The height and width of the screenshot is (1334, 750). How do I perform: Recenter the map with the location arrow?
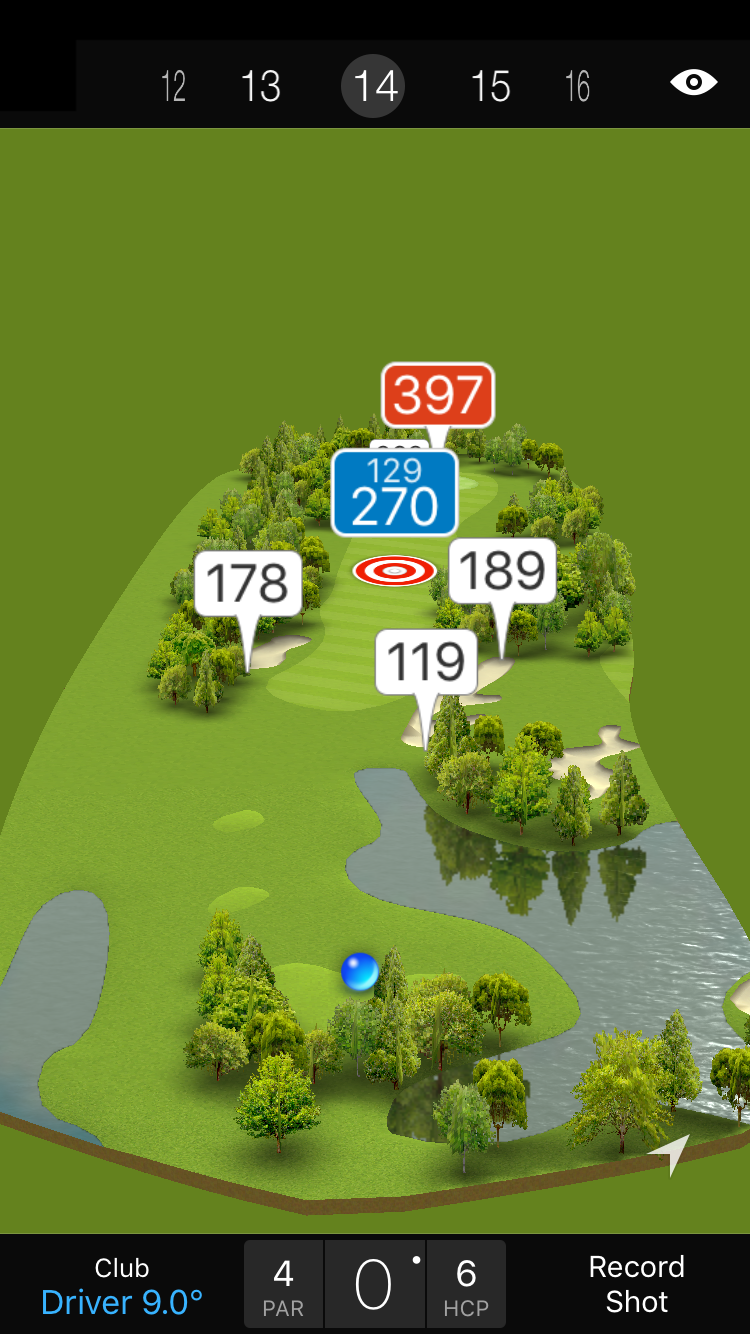tap(671, 1154)
